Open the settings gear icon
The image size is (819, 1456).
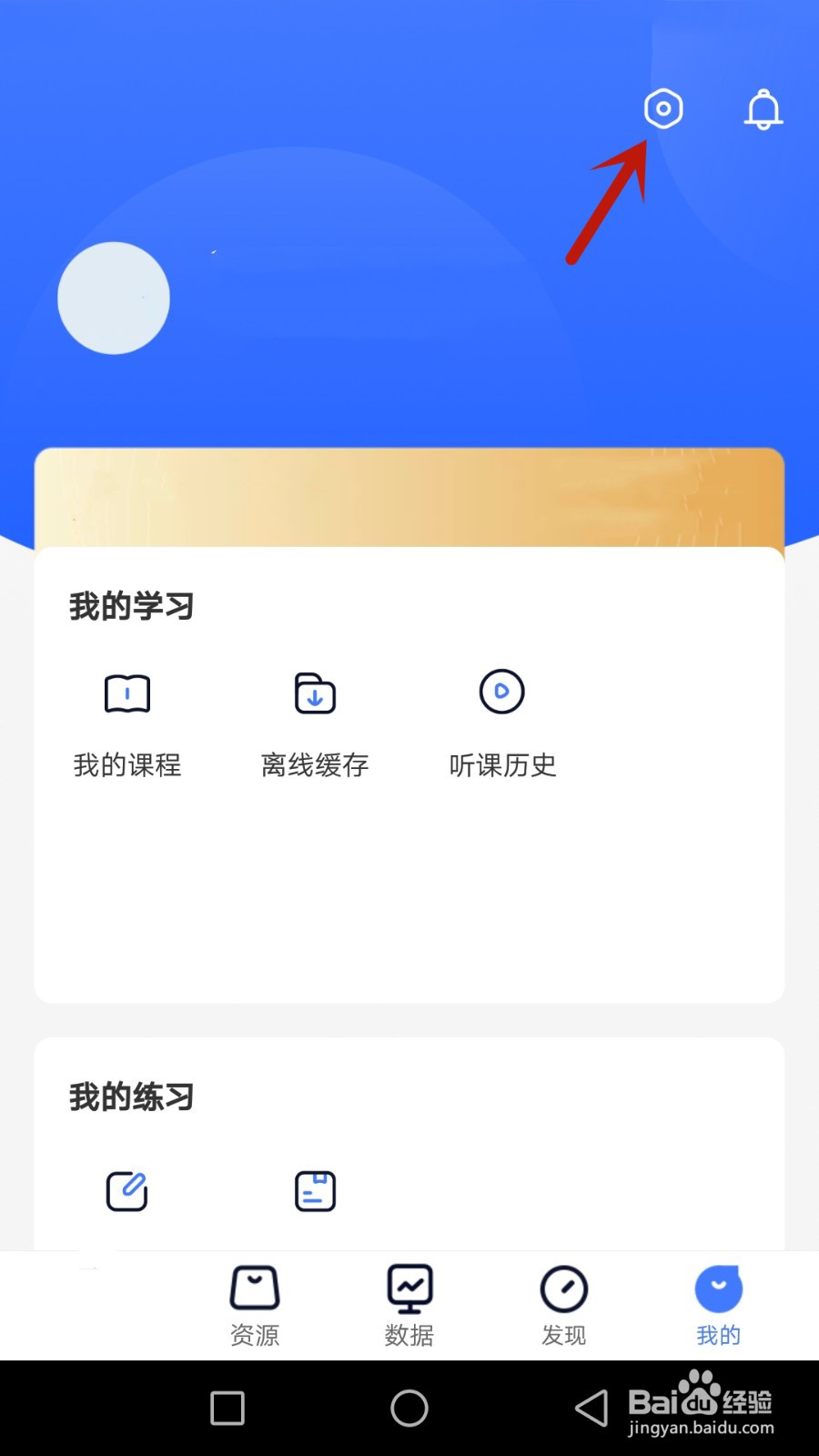coord(662,109)
